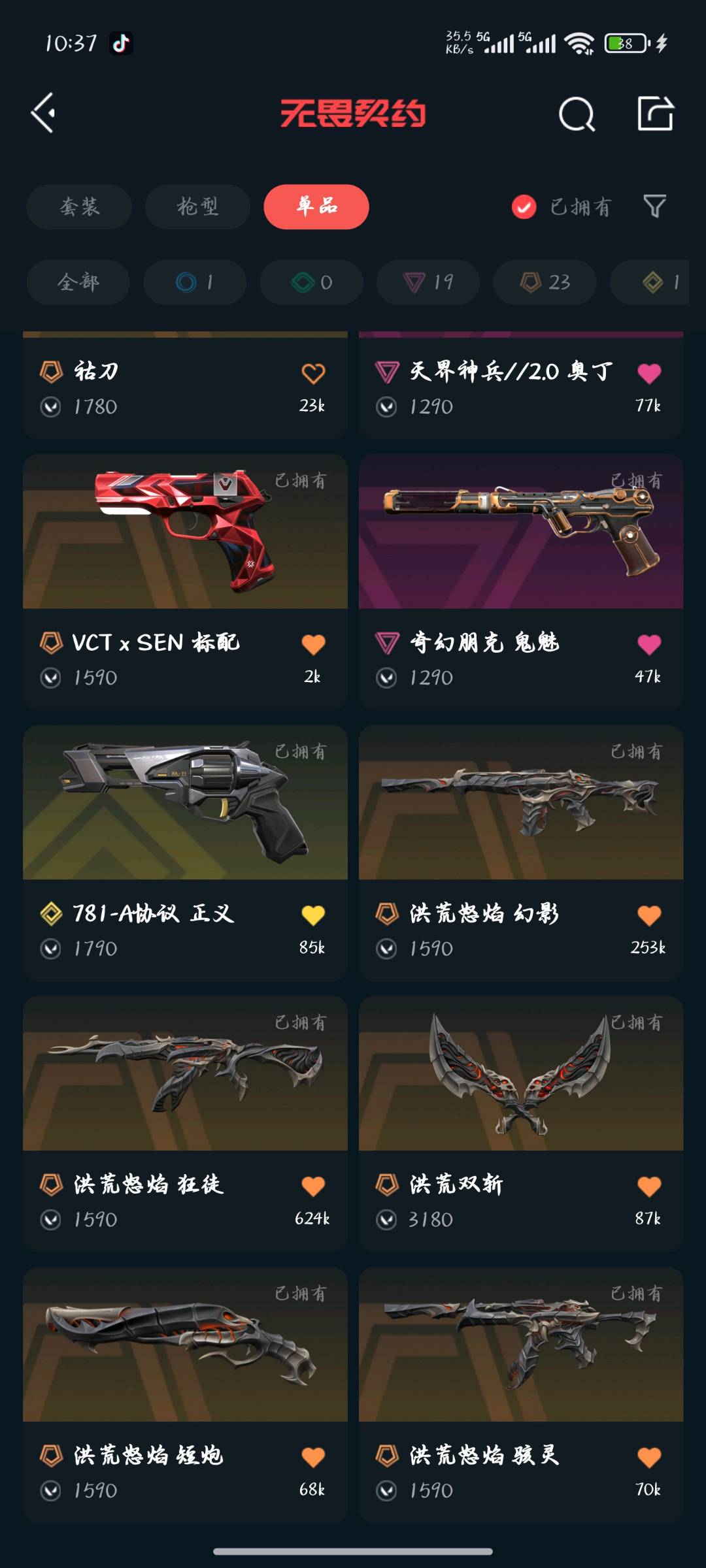Go back using the top-left arrow
The width and height of the screenshot is (706, 1568).
pos(43,113)
